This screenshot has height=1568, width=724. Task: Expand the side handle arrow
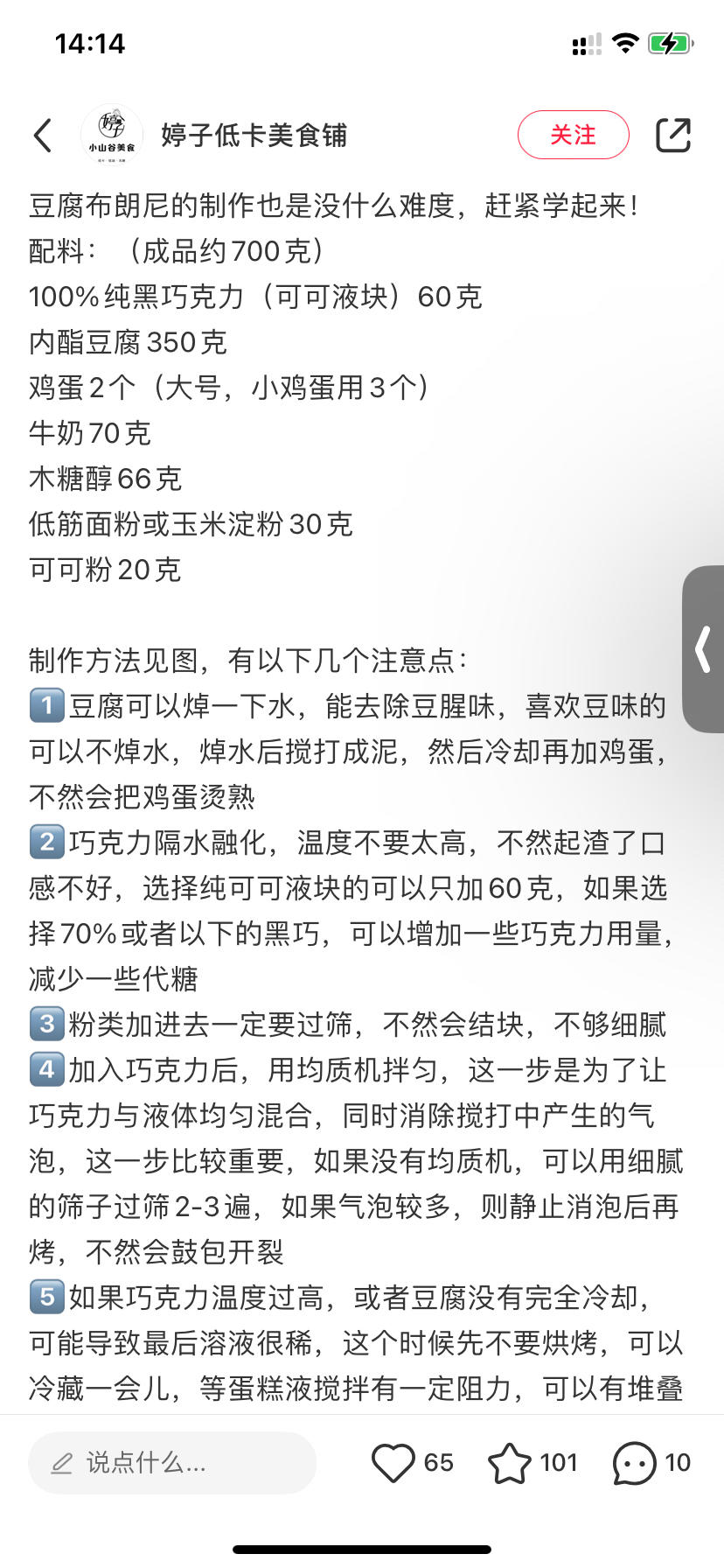click(x=703, y=649)
